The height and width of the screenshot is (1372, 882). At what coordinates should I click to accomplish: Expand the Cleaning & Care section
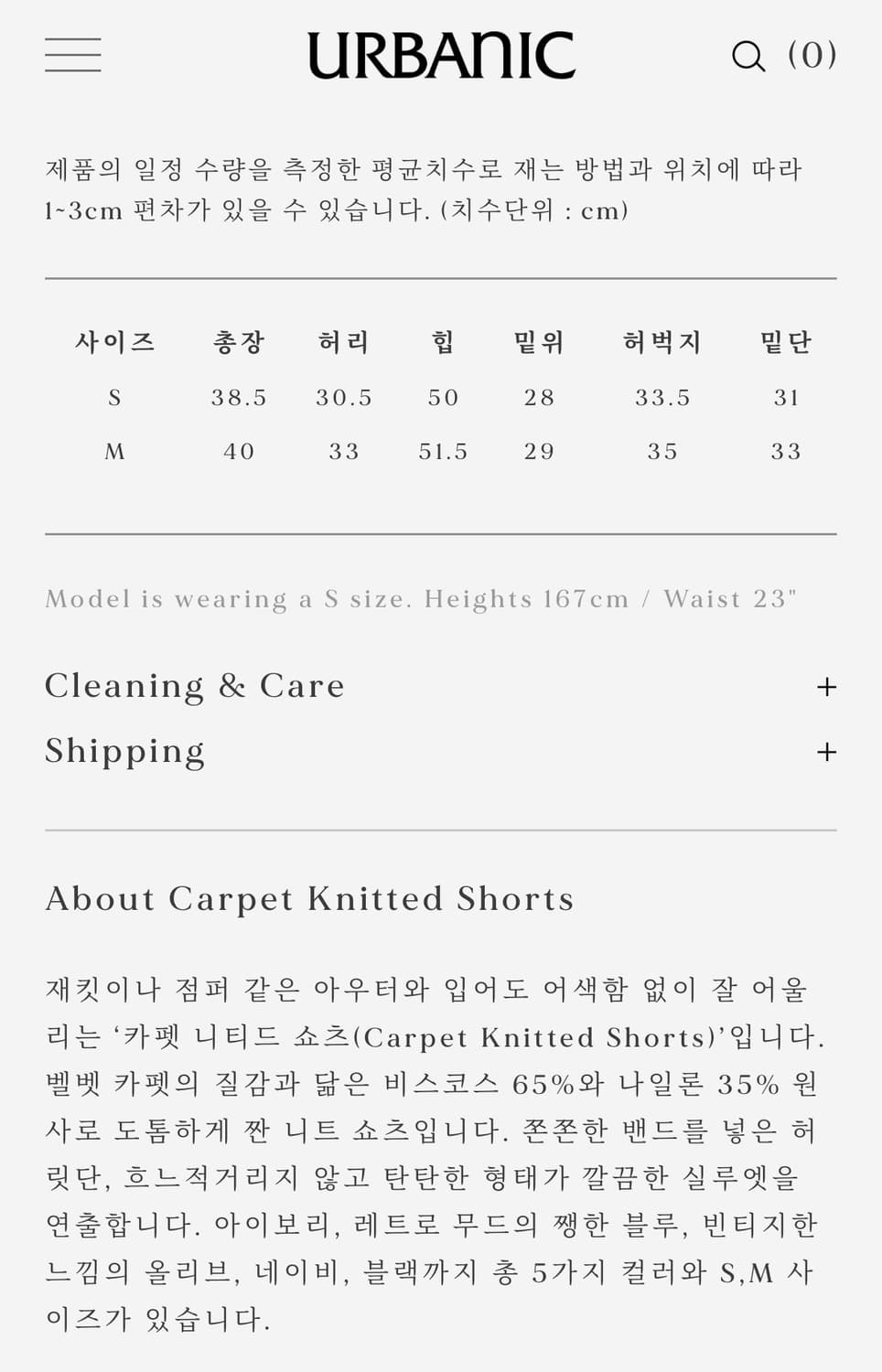pos(195,686)
